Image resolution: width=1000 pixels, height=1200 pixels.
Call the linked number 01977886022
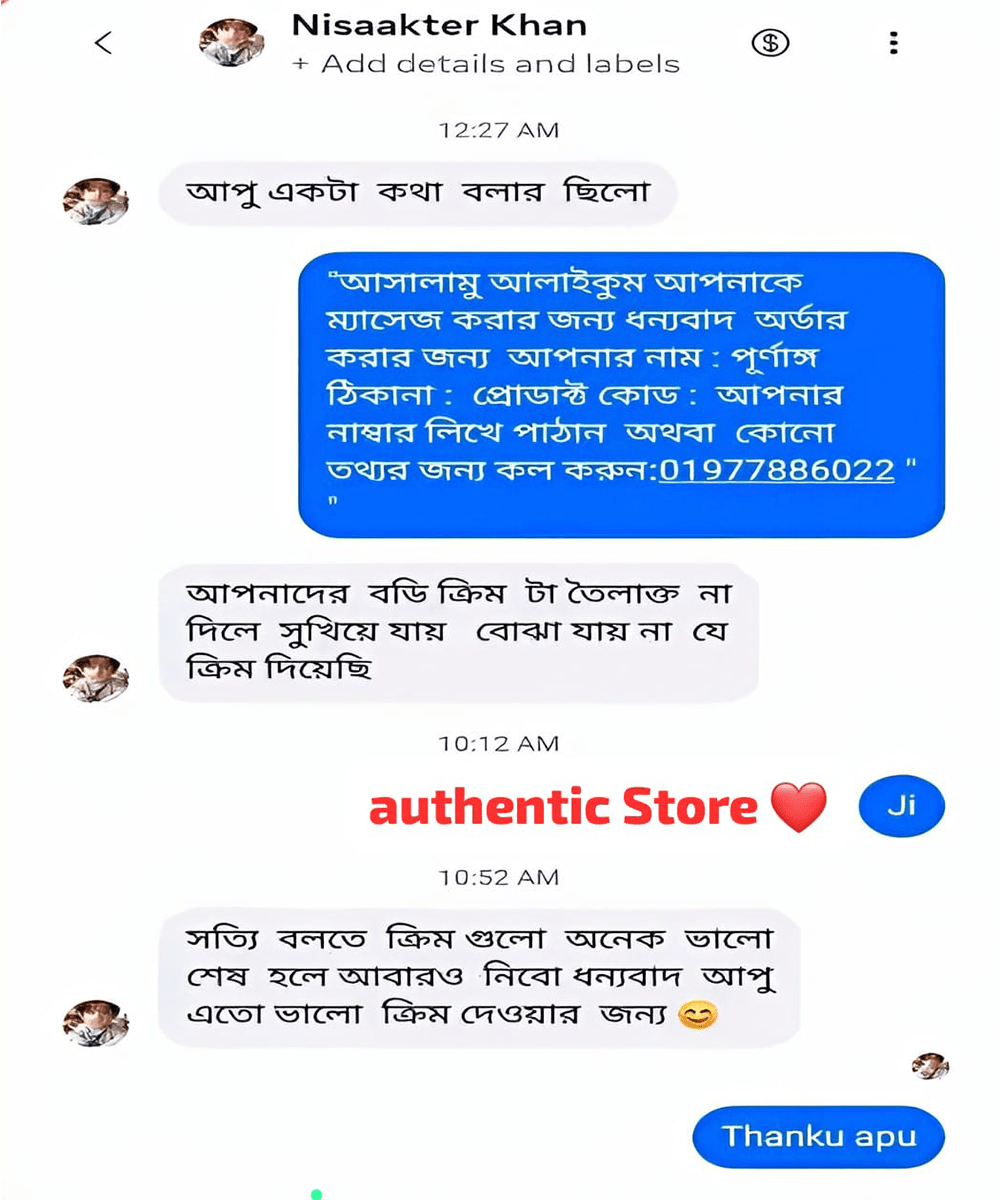[x=775, y=468]
